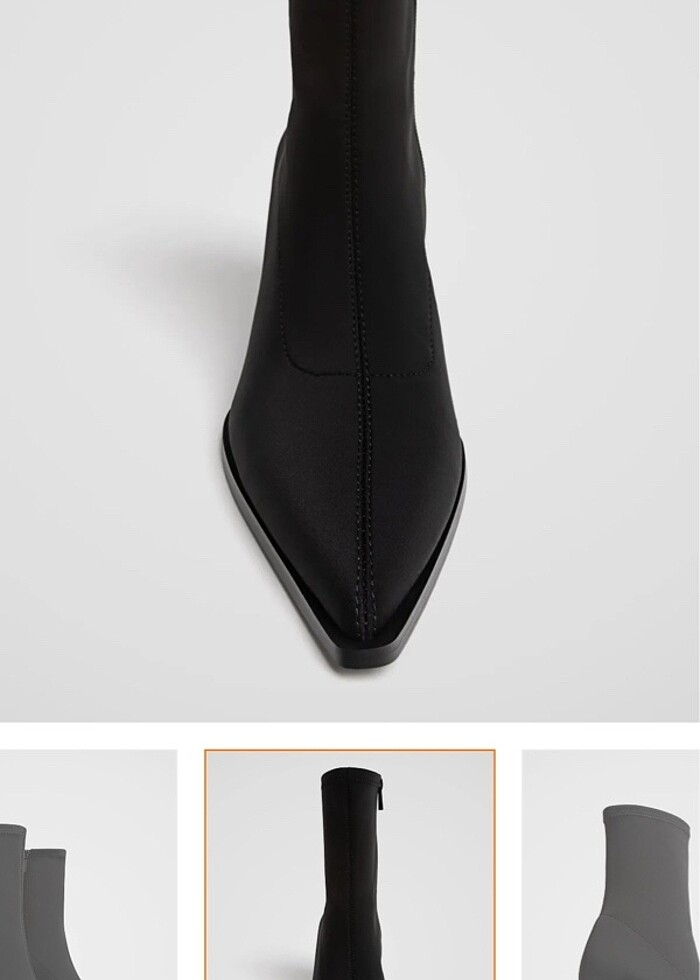Image resolution: width=700 pixels, height=980 pixels.
Task: Tap the large pointed-toe boot image
Action: [x=350, y=360]
